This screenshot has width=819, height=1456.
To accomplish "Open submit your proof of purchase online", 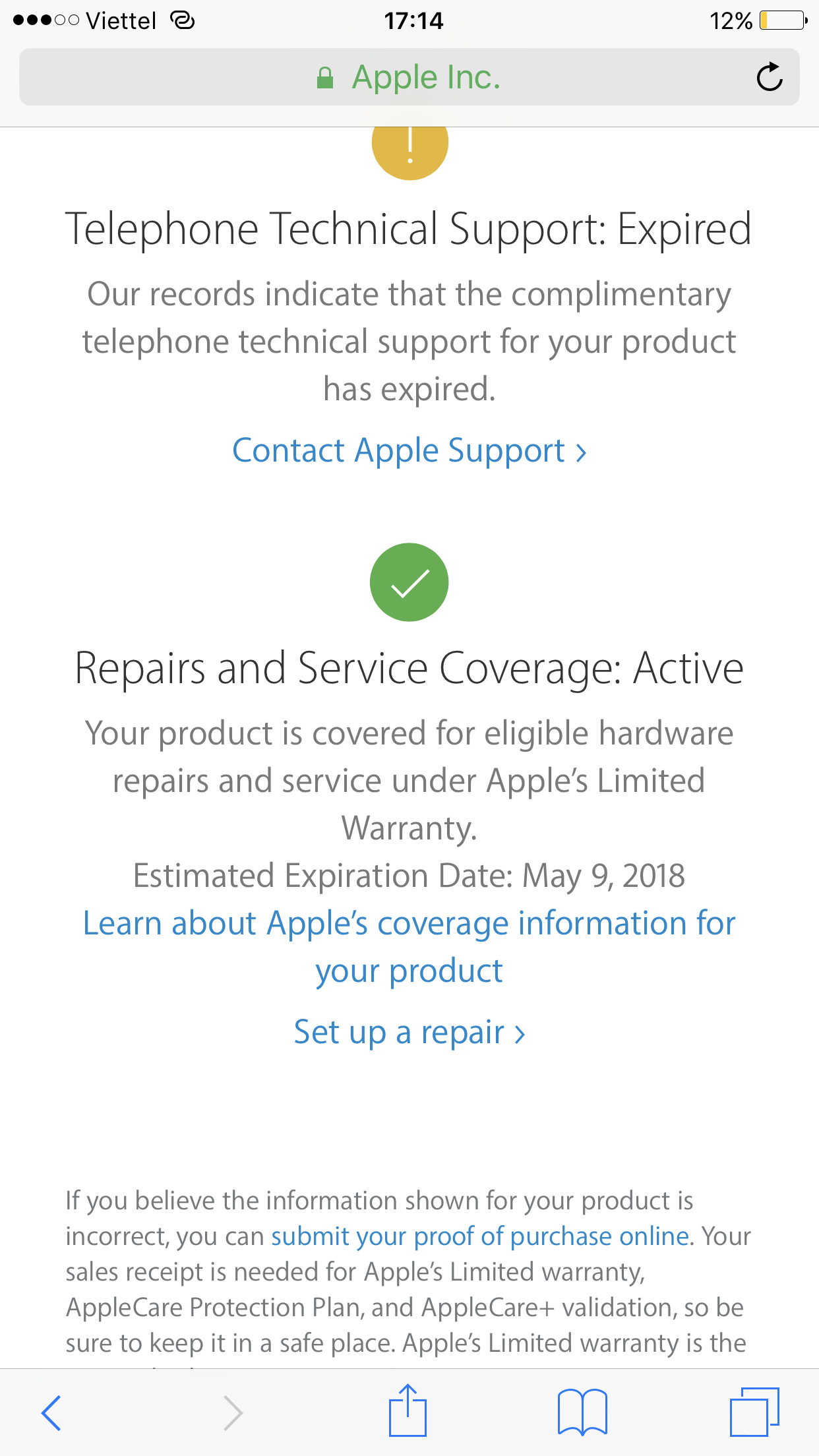I will pos(481,1236).
